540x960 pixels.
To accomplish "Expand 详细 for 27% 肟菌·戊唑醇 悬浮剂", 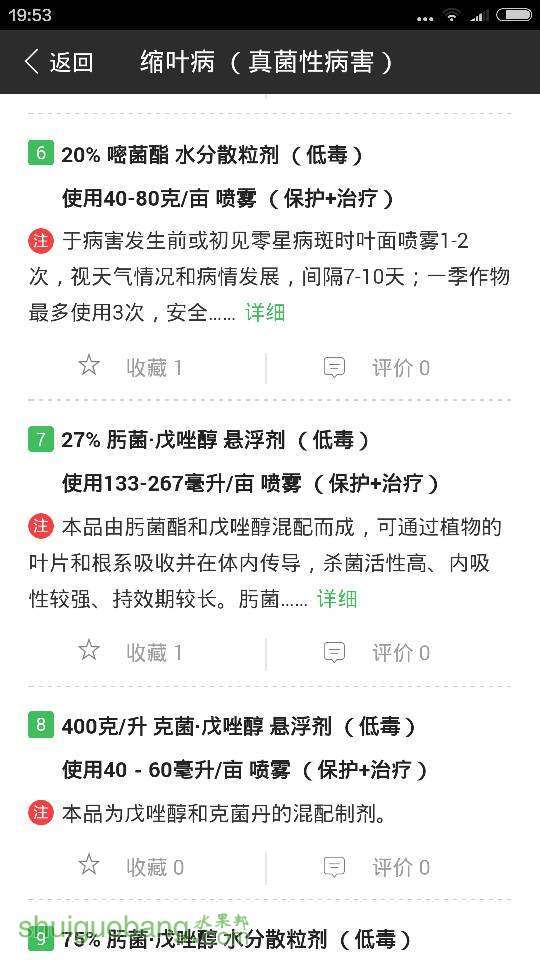I will [x=337, y=598].
